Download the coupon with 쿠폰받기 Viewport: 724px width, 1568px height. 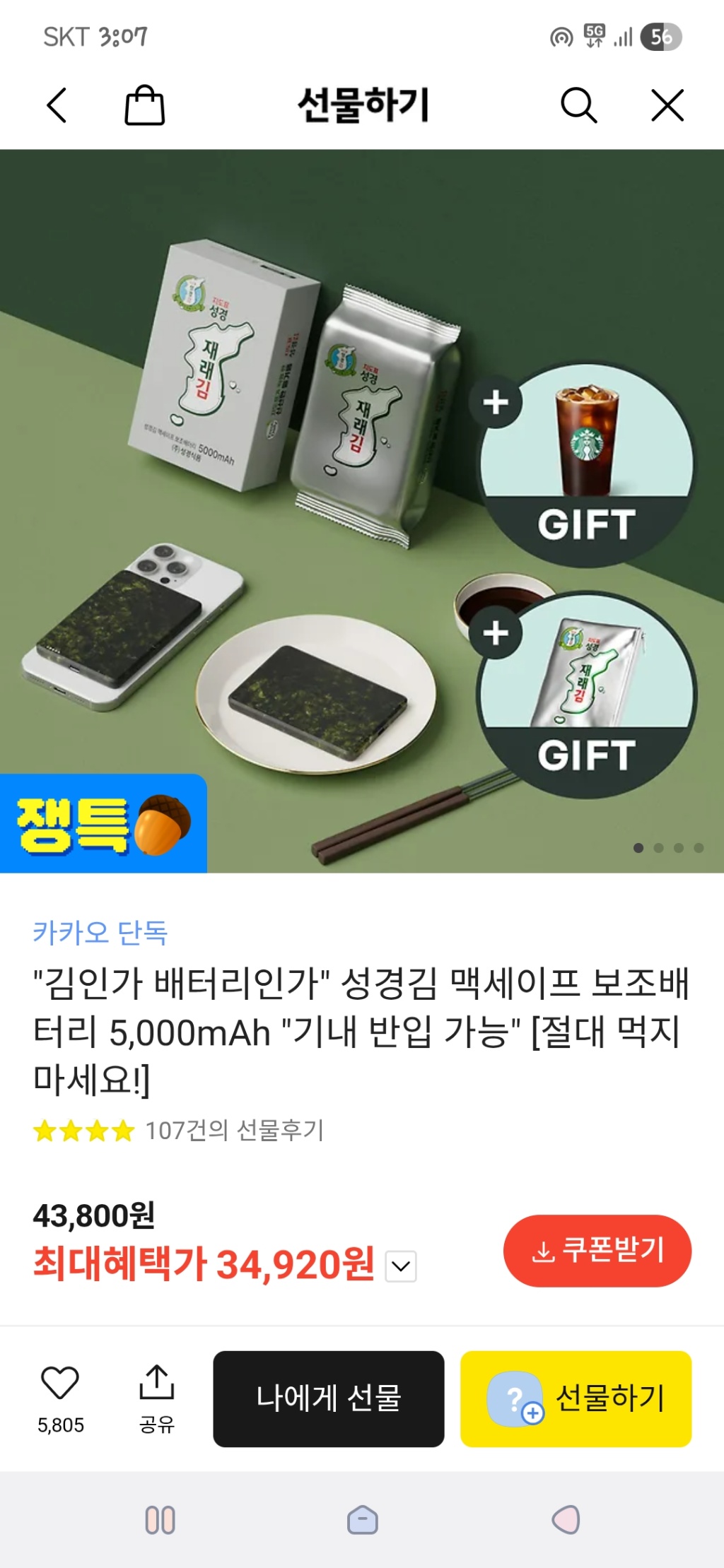(597, 1250)
